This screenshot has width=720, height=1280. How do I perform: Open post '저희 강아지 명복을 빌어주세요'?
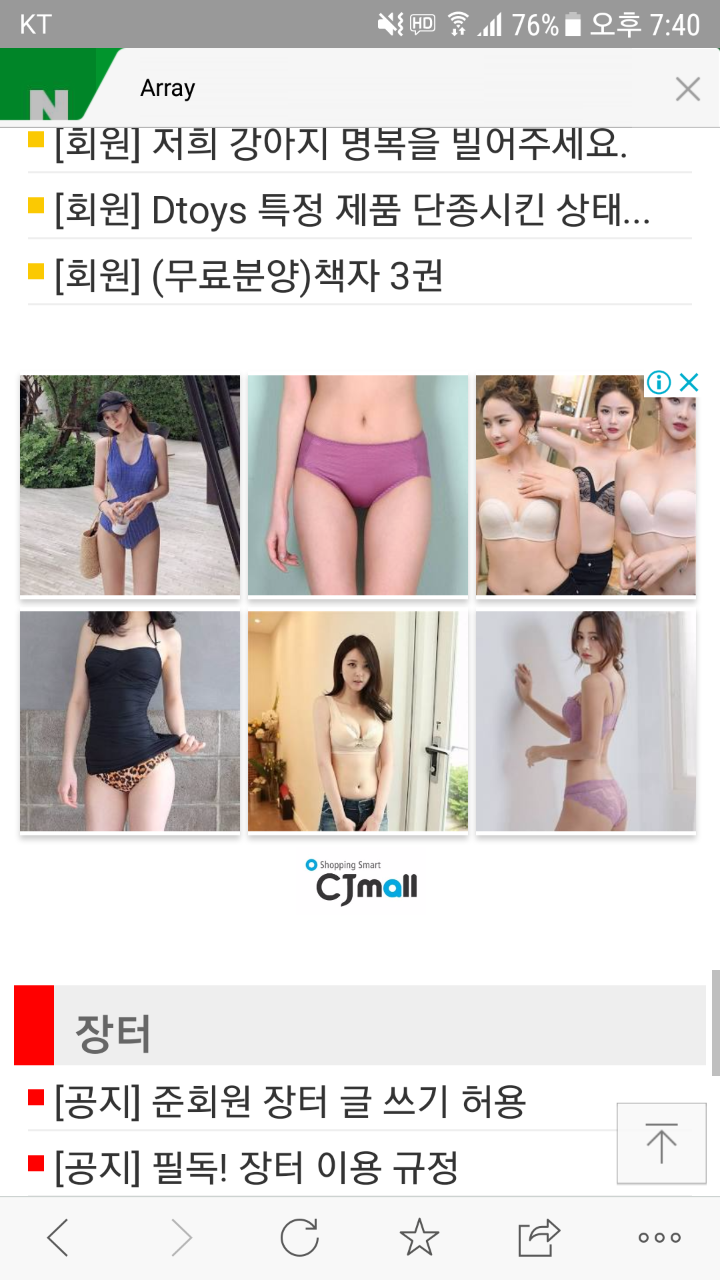(340, 146)
